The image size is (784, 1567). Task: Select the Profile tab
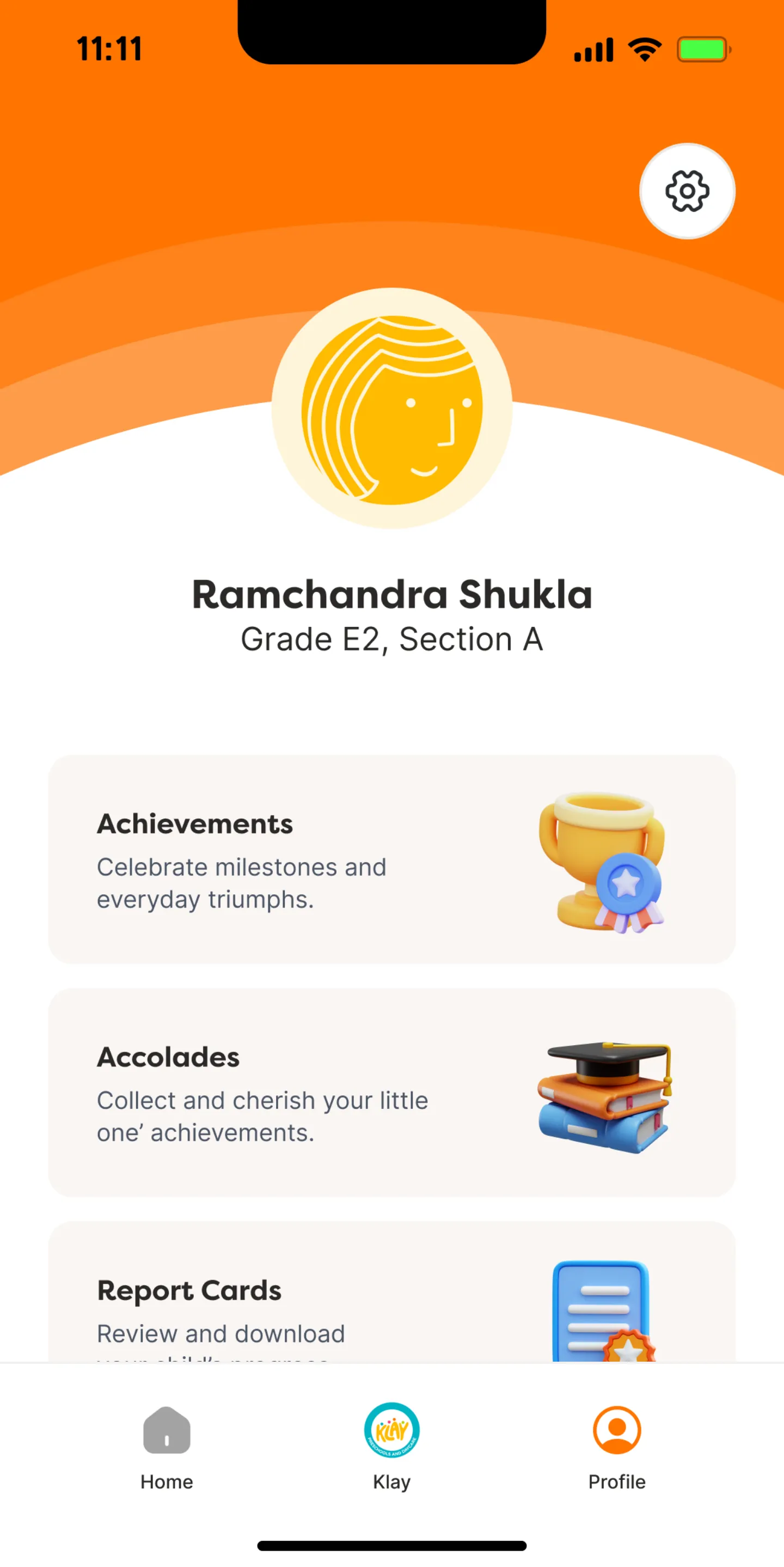(616, 1447)
